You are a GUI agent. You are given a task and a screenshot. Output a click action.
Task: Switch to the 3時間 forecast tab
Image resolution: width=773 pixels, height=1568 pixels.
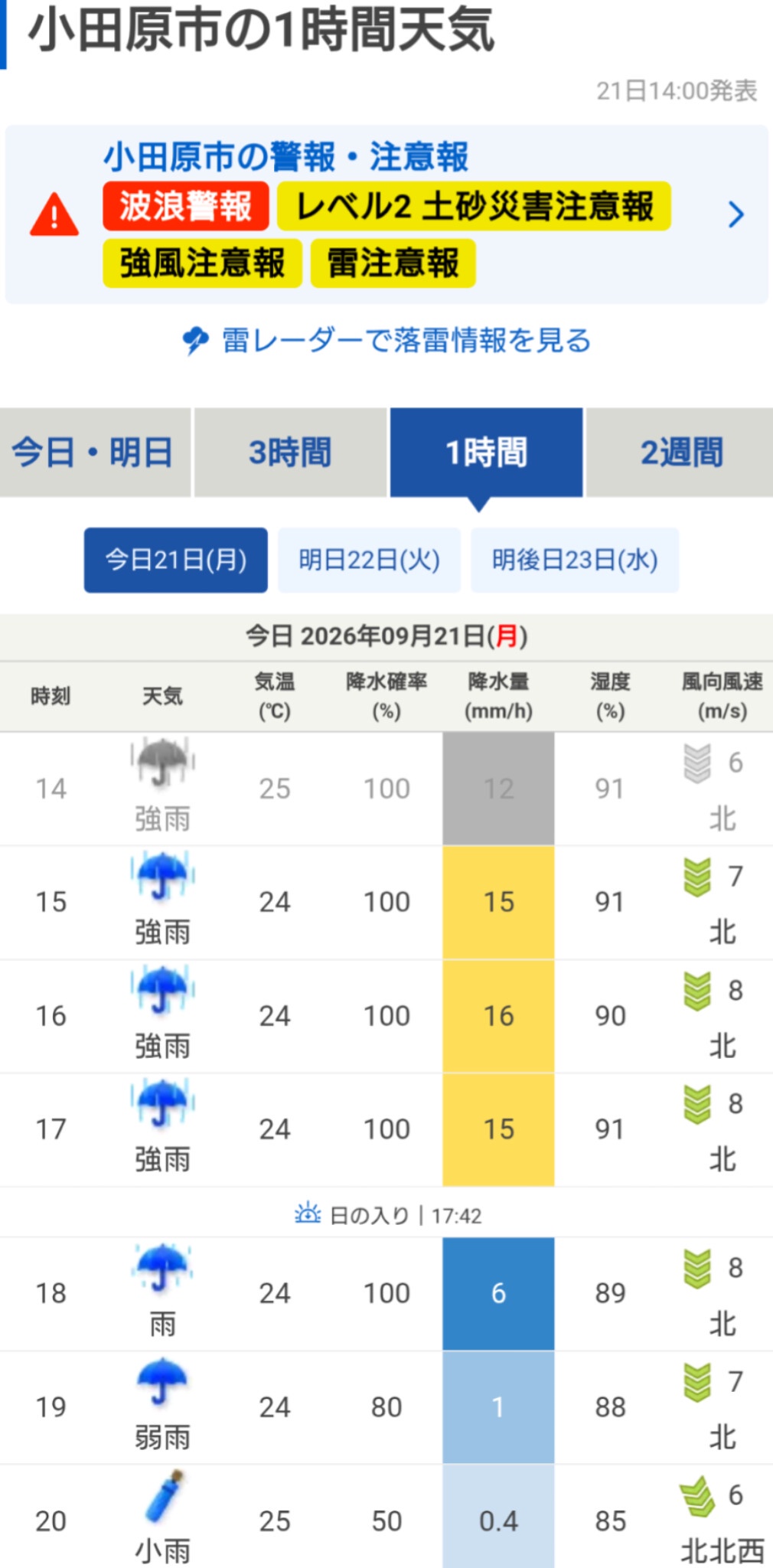pyautogui.click(x=290, y=452)
